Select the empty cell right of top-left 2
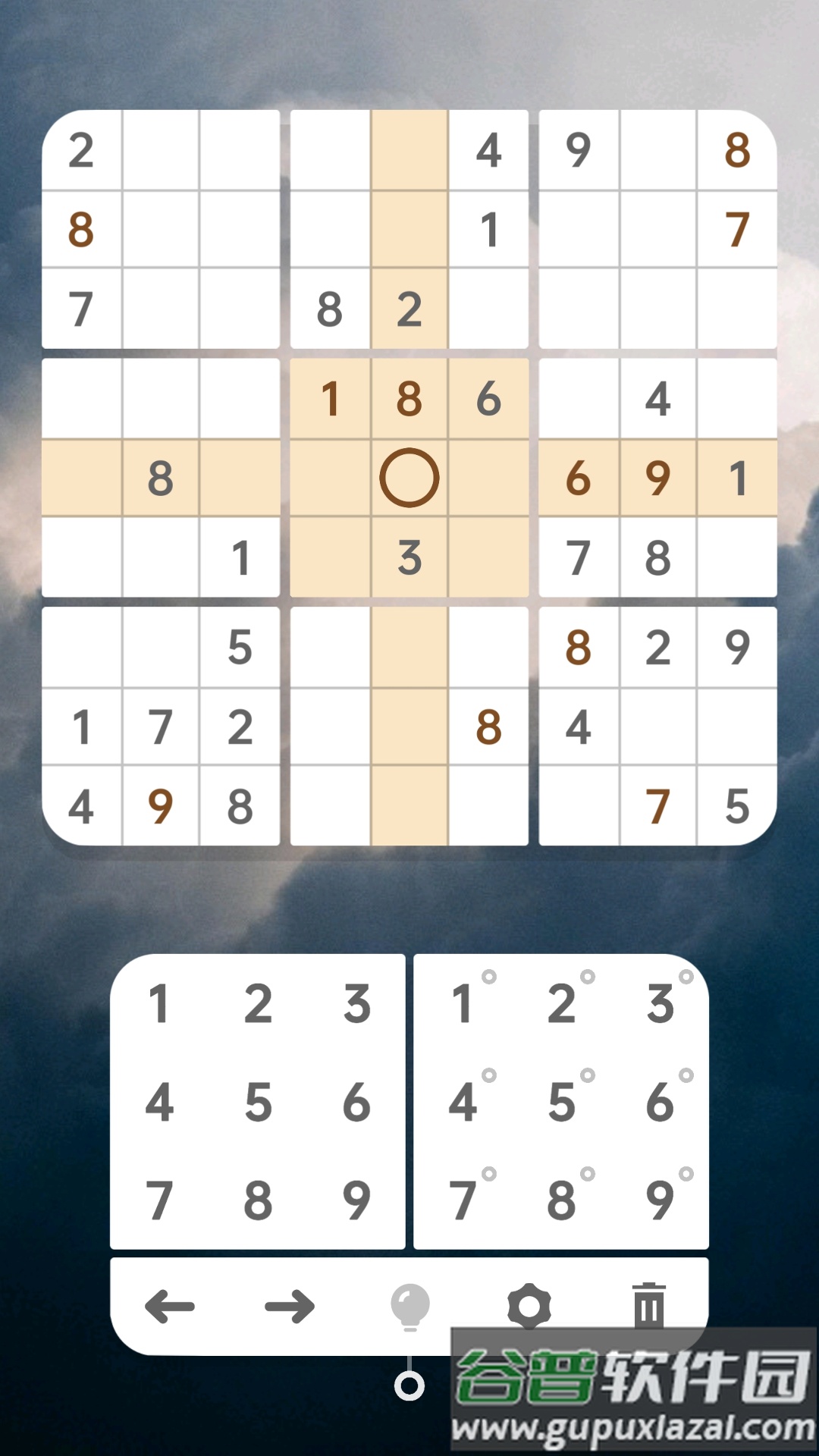819x1456 pixels. pyautogui.click(x=160, y=149)
